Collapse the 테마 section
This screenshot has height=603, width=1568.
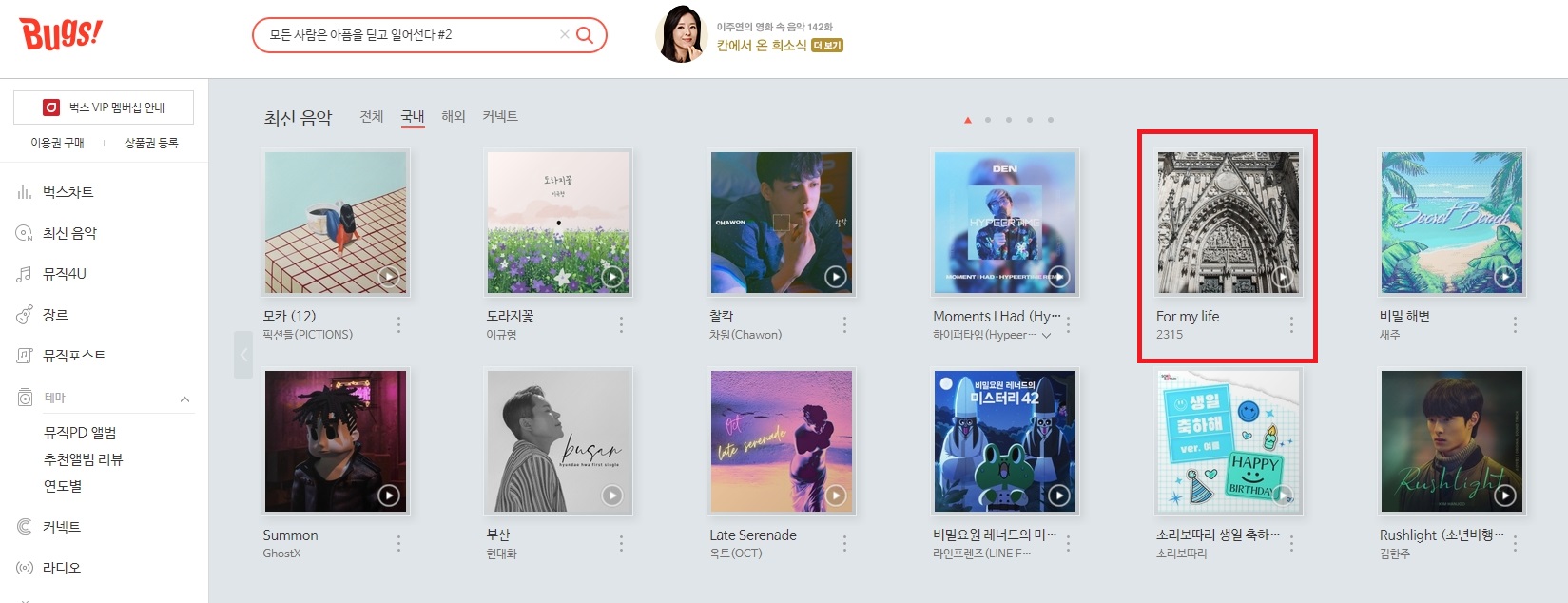coord(184,399)
